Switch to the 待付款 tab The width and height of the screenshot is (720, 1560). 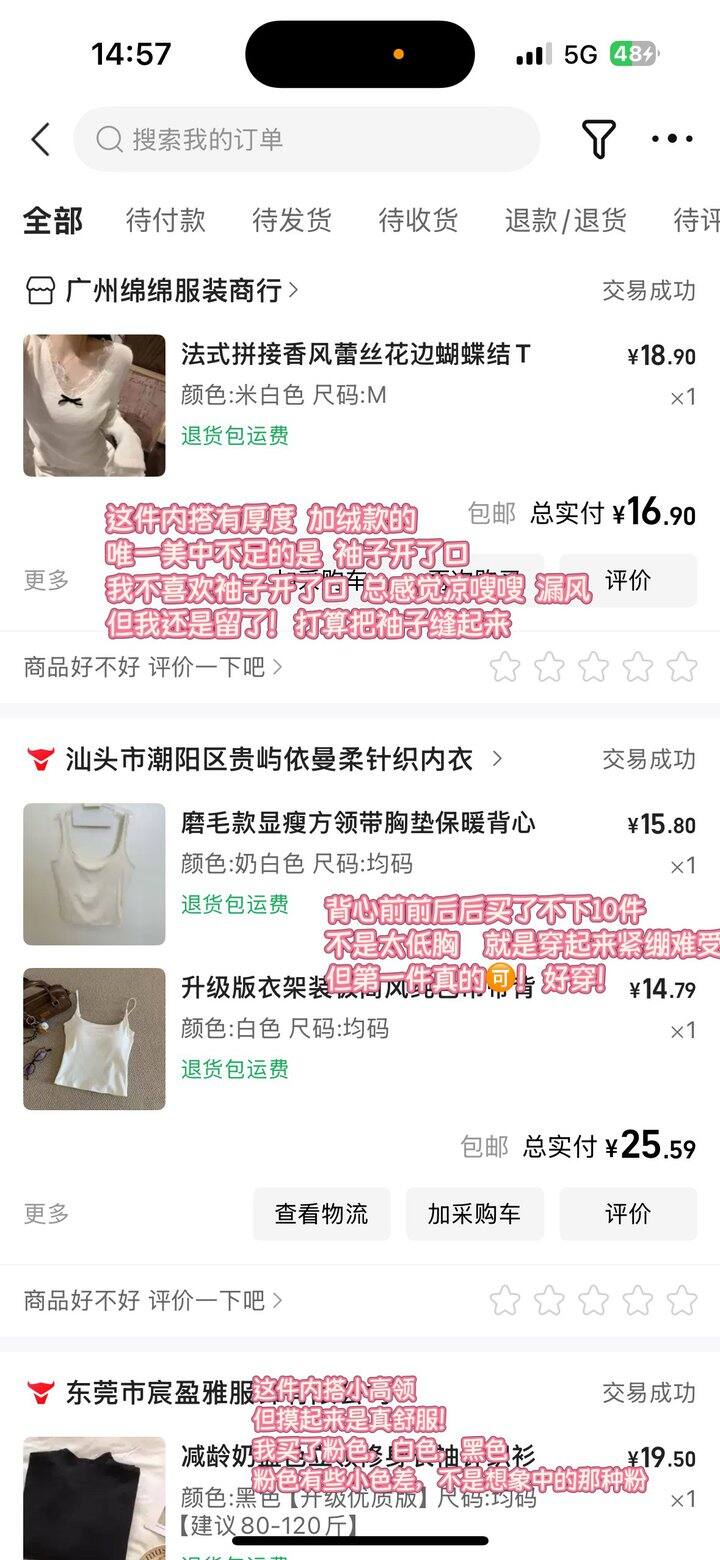pos(165,220)
